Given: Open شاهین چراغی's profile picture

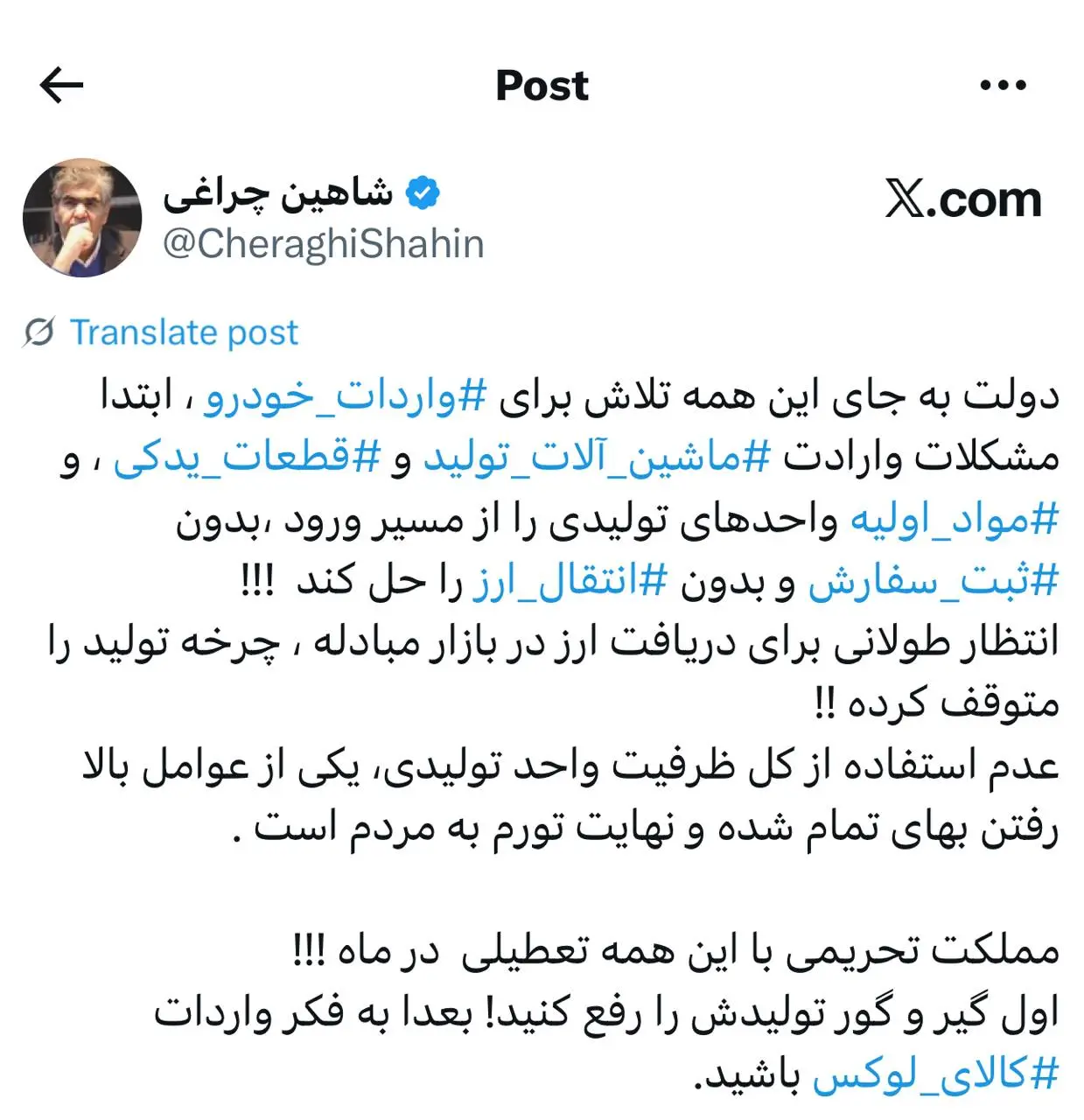Looking at the screenshot, I should (x=82, y=218).
